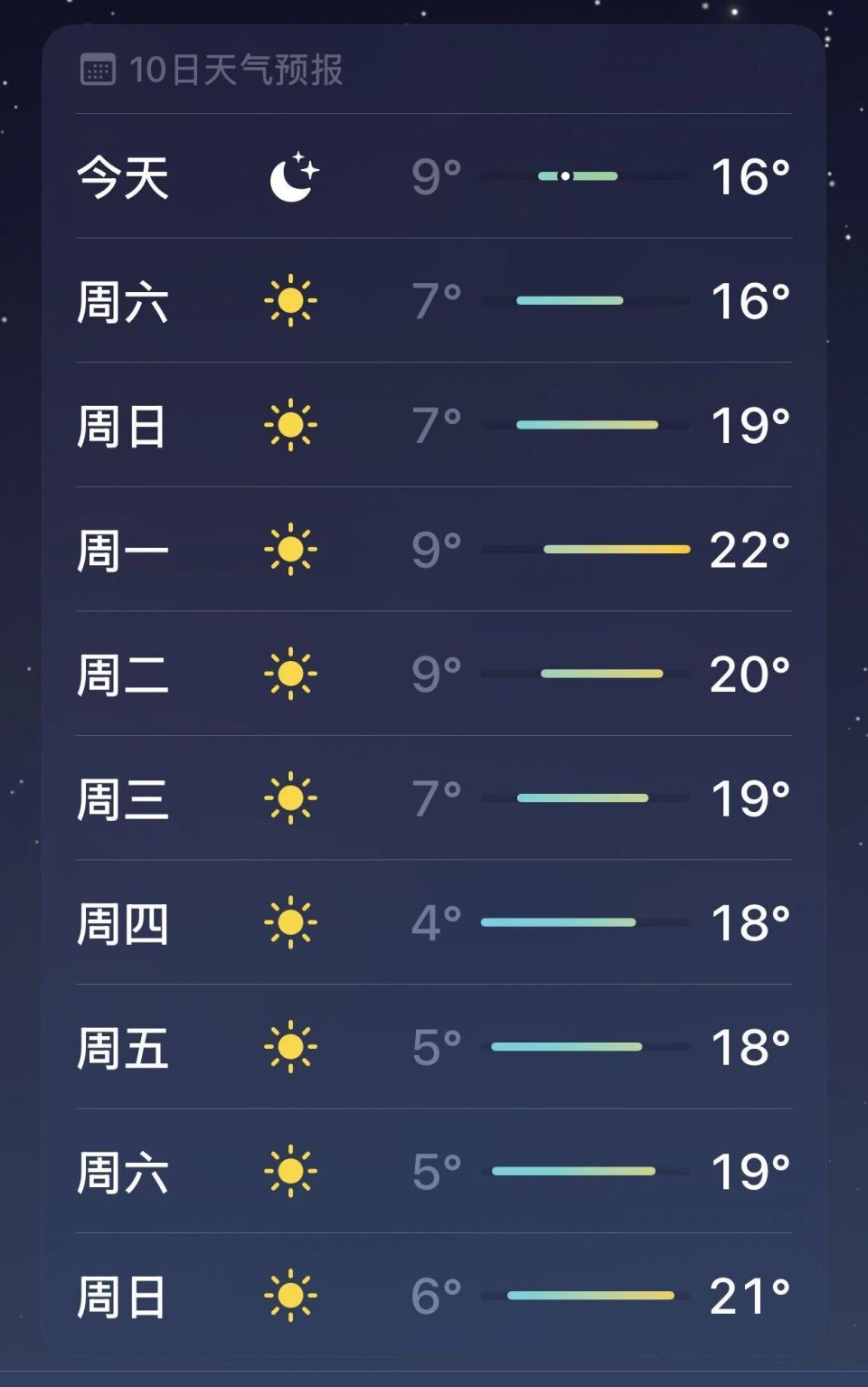Select the second 周六 forecast row

[434, 1172]
